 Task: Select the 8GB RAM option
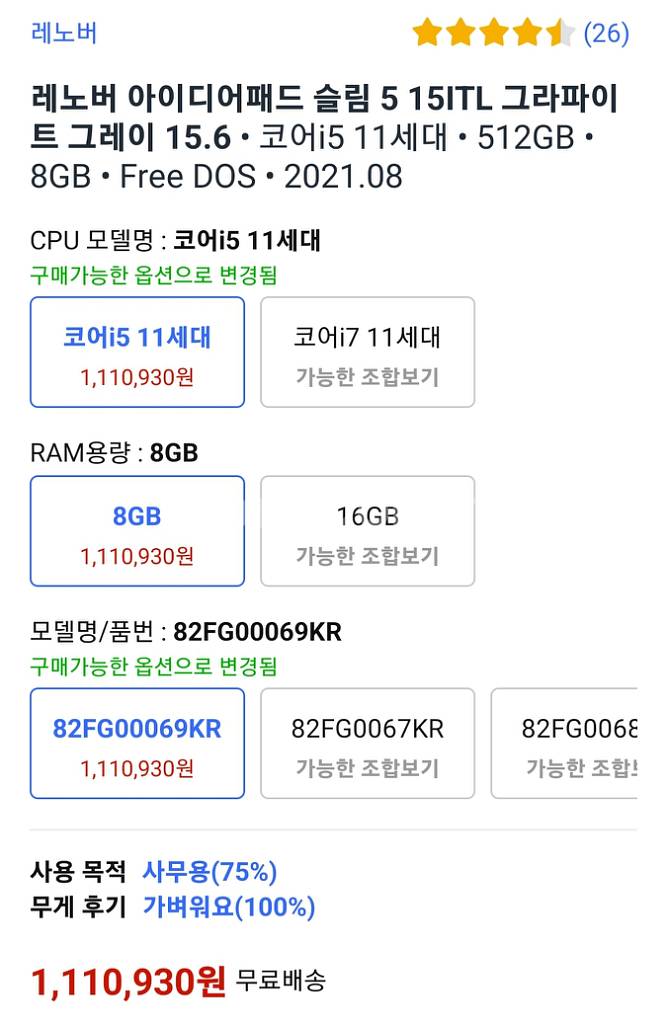[x=137, y=531]
